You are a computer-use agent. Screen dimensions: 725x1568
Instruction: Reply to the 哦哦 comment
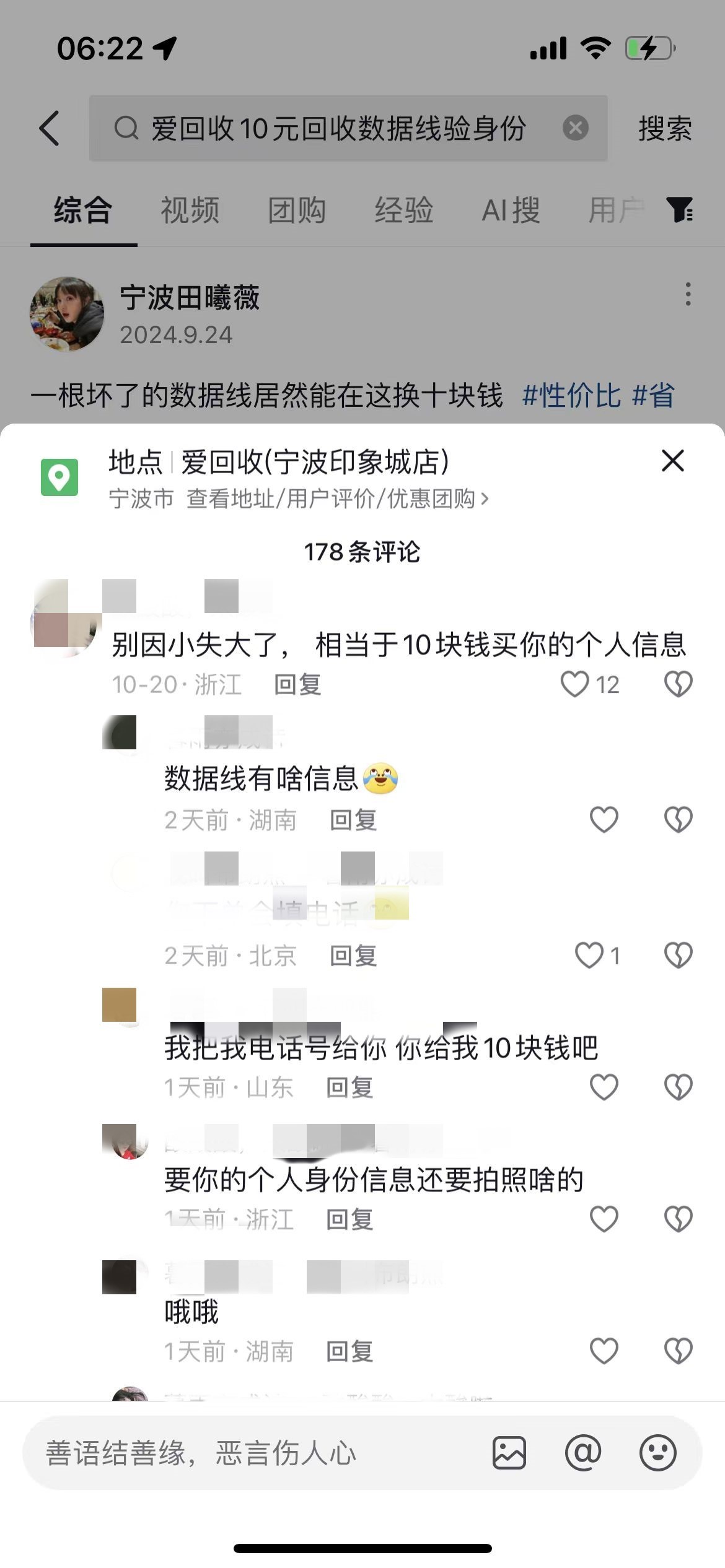tap(349, 1351)
